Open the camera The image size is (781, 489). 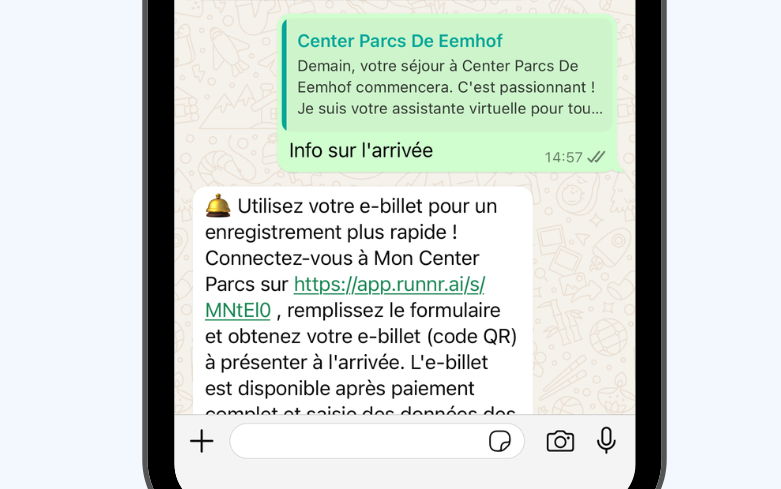tap(560, 441)
